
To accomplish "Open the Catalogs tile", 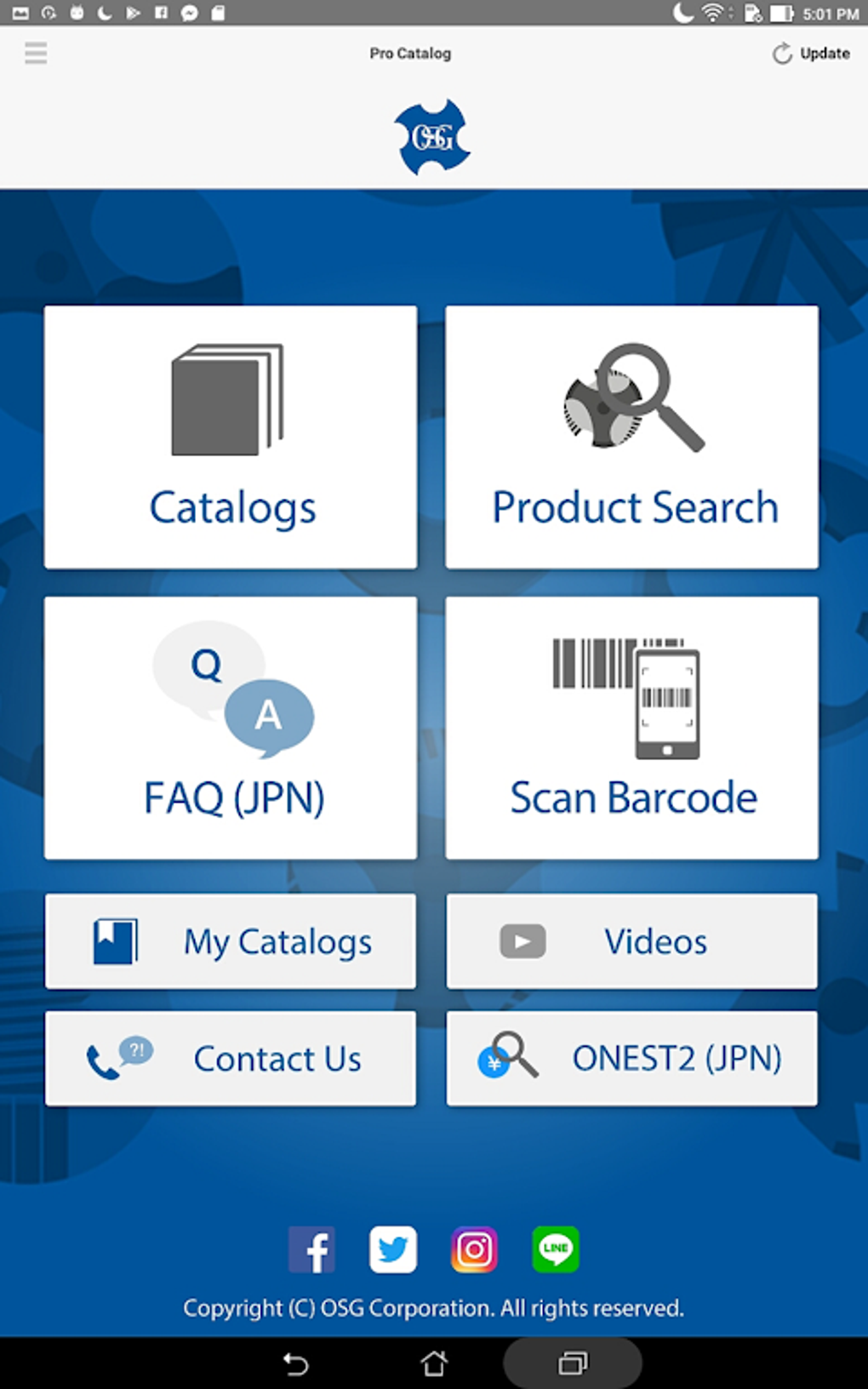I will [231, 437].
